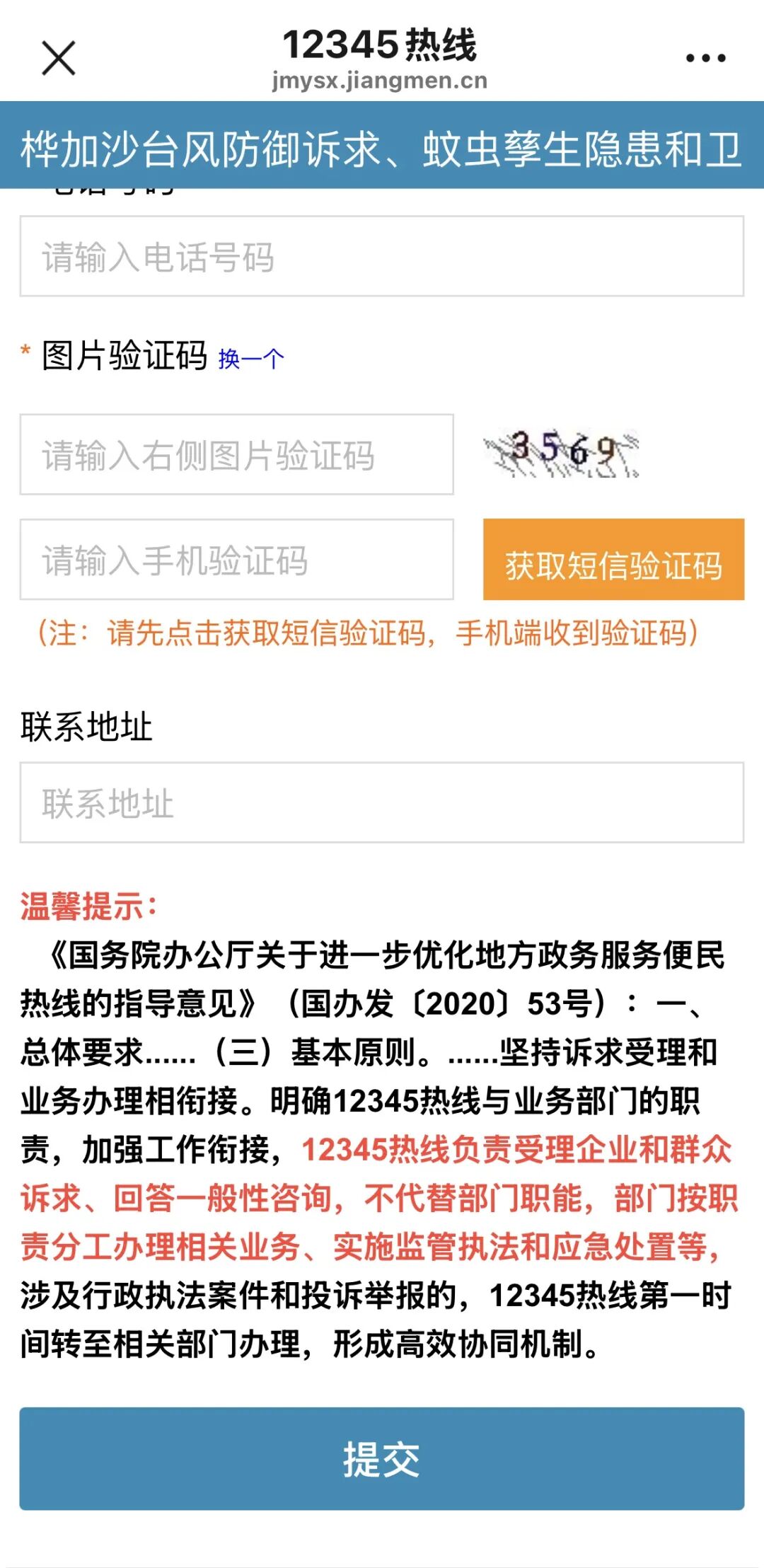Open the three-dot overflow menu
Screen dimensions: 764x1568
705,58
